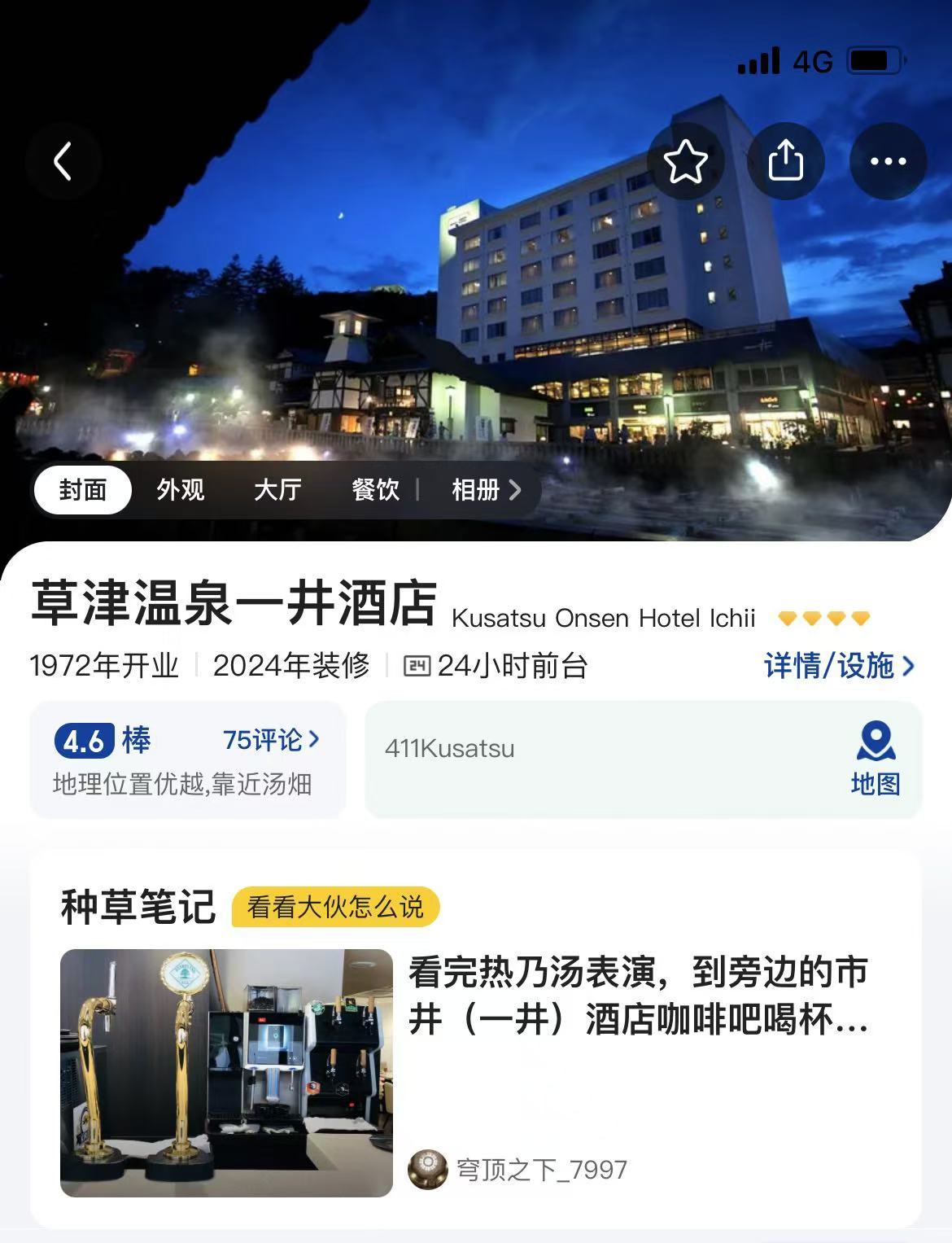Viewport: 952px width, 1243px height.
Task: Go back using the back arrow
Action: 63,161
